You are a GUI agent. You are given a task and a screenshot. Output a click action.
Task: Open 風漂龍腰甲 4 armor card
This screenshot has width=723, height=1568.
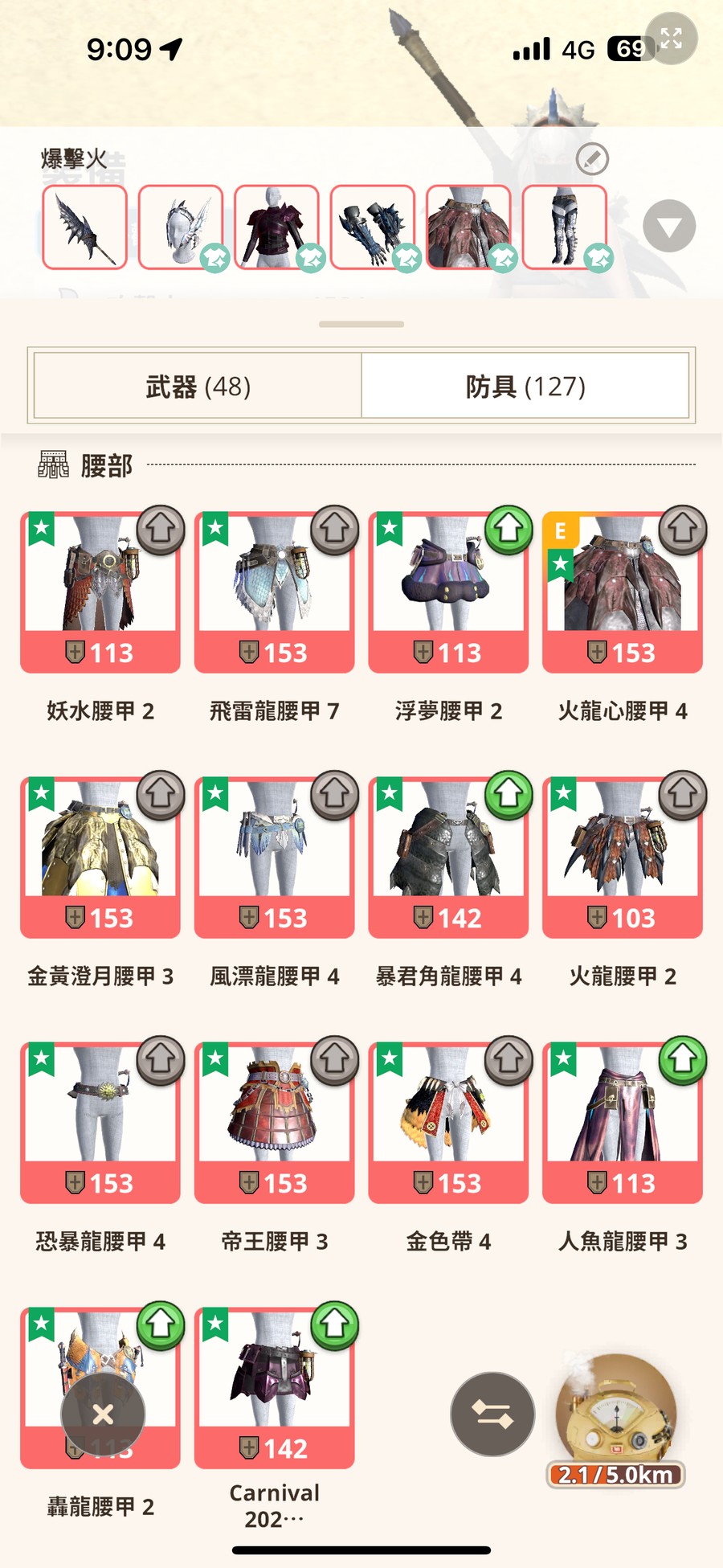(x=274, y=857)
